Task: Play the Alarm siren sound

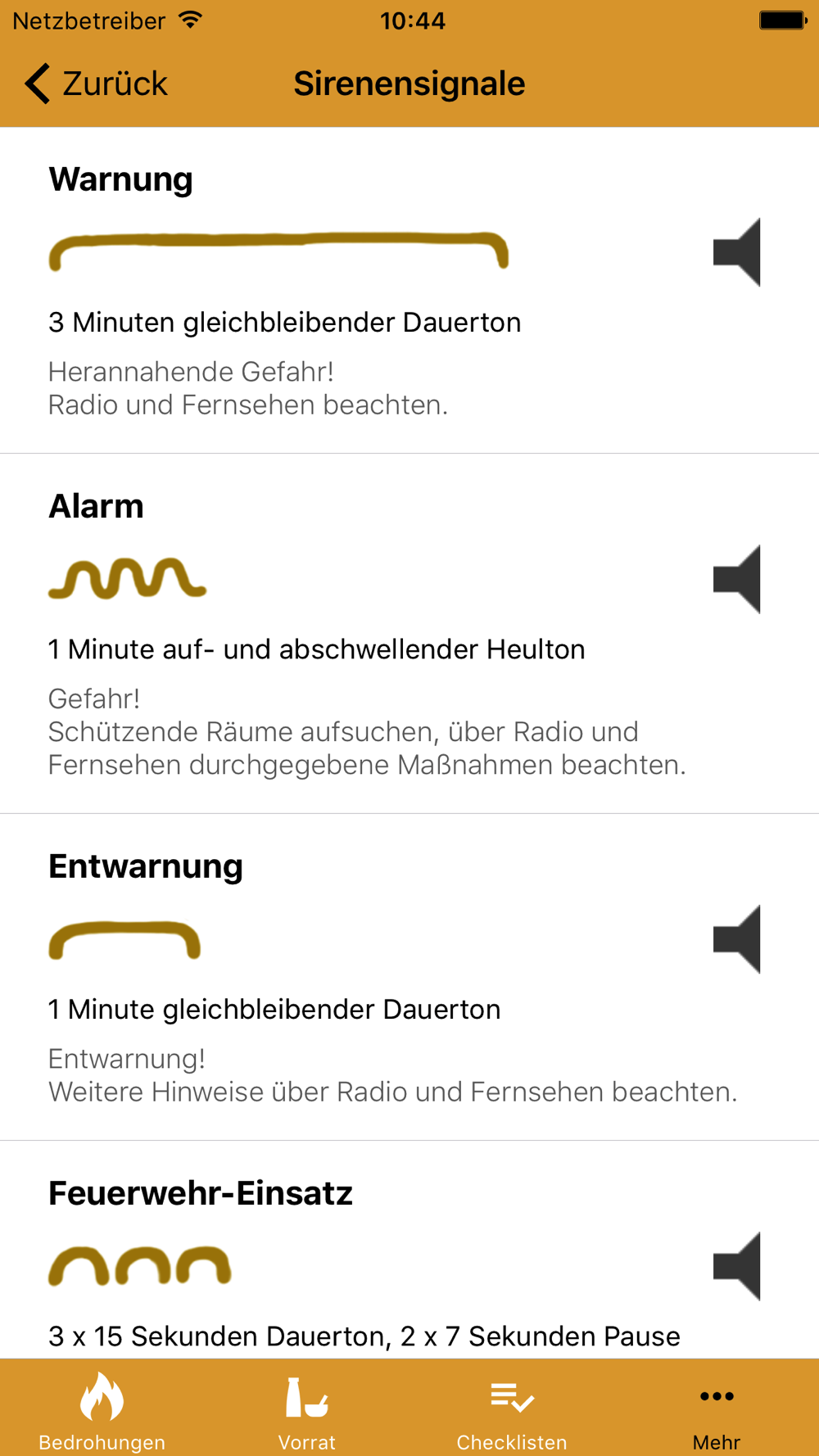Action: tap(737, 579)
